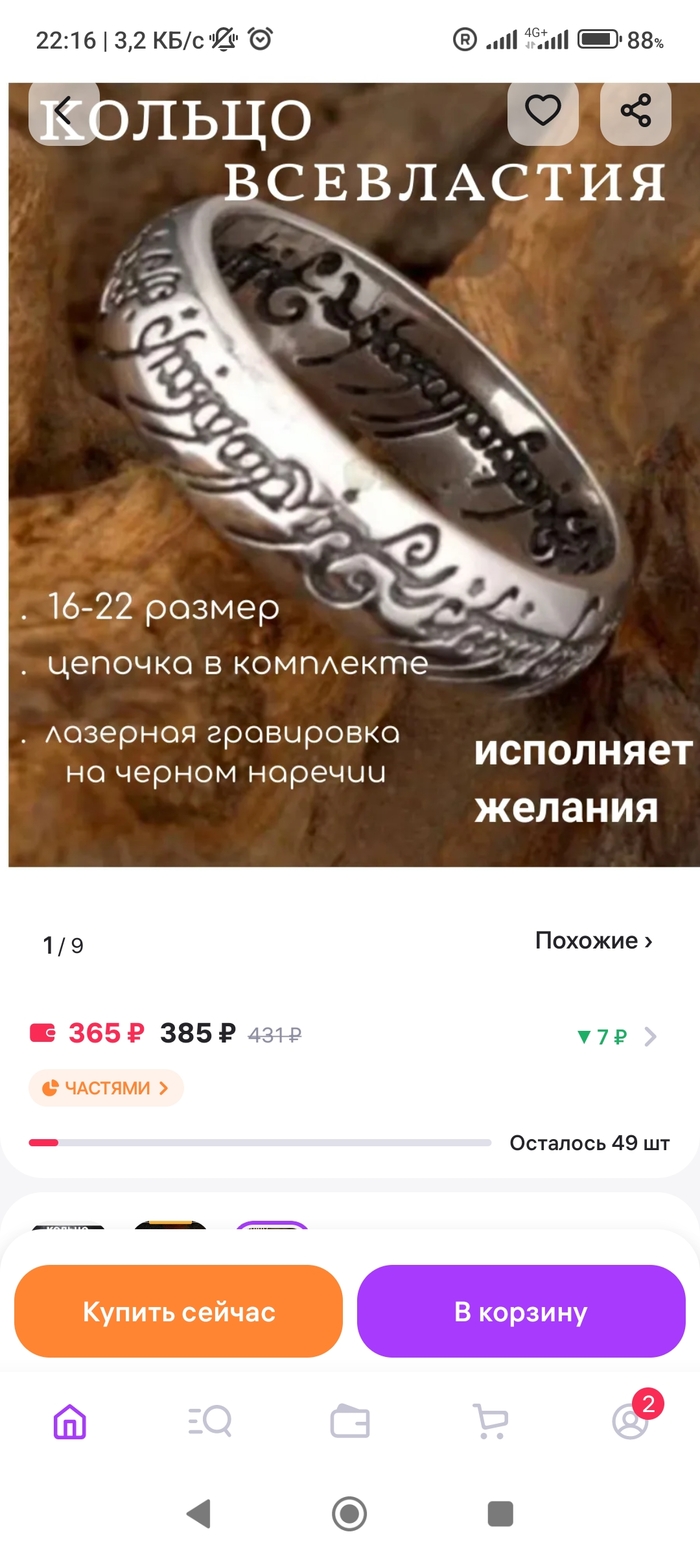Viewport: 700px width, 1556px height.
Task: Open similar items via Похожие
Action: coord(593,941)
